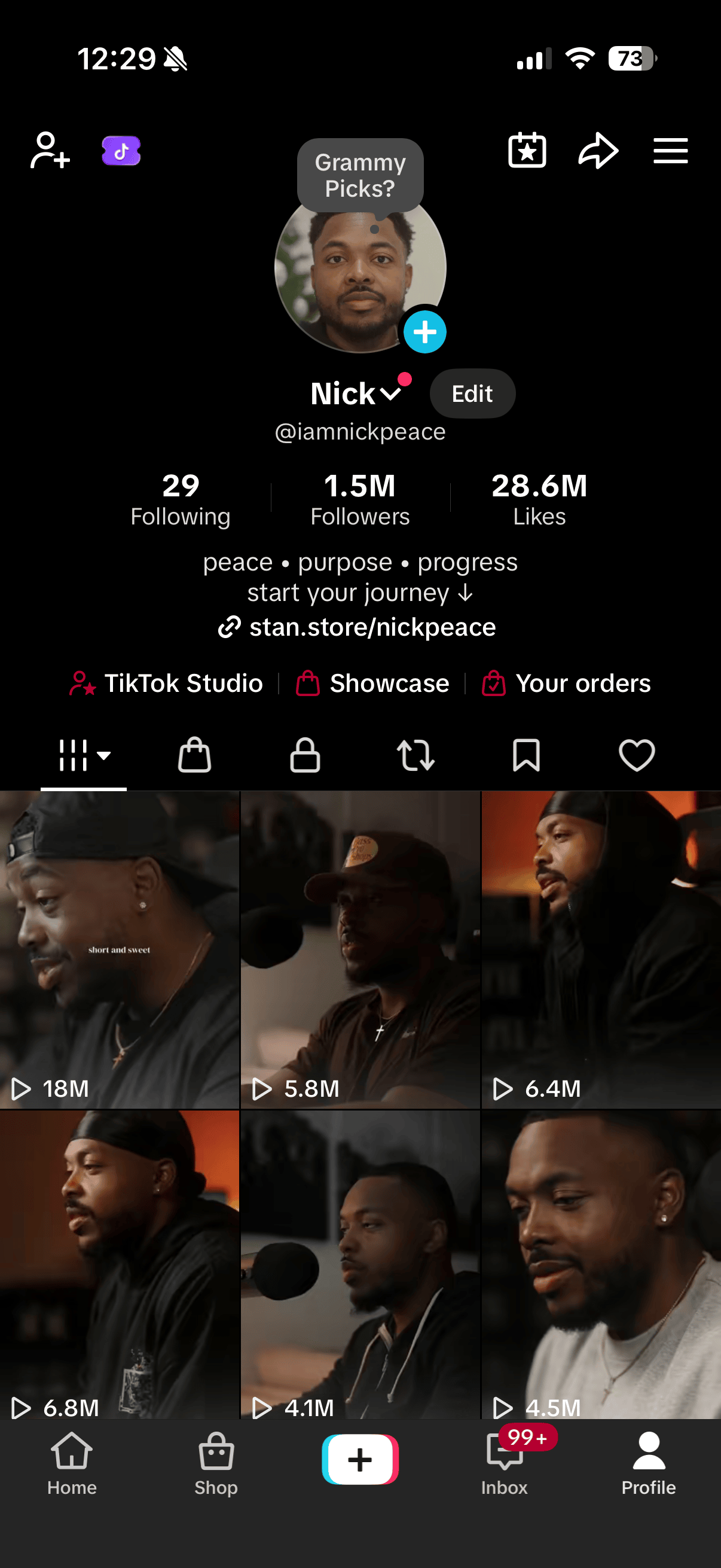Play the video with 5.8M views

pos(360,950)
